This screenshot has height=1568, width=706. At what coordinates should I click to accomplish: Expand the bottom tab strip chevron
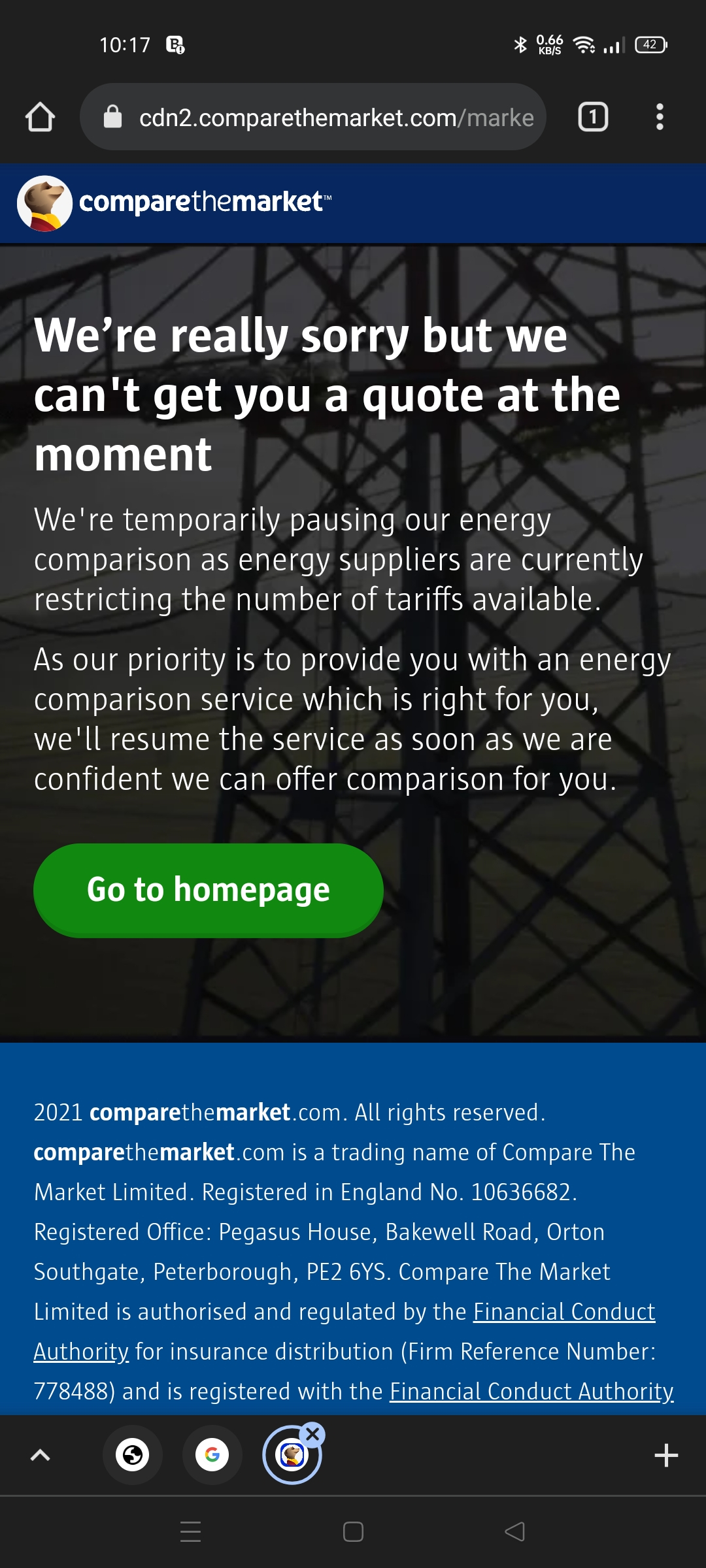pos(41,1455)
